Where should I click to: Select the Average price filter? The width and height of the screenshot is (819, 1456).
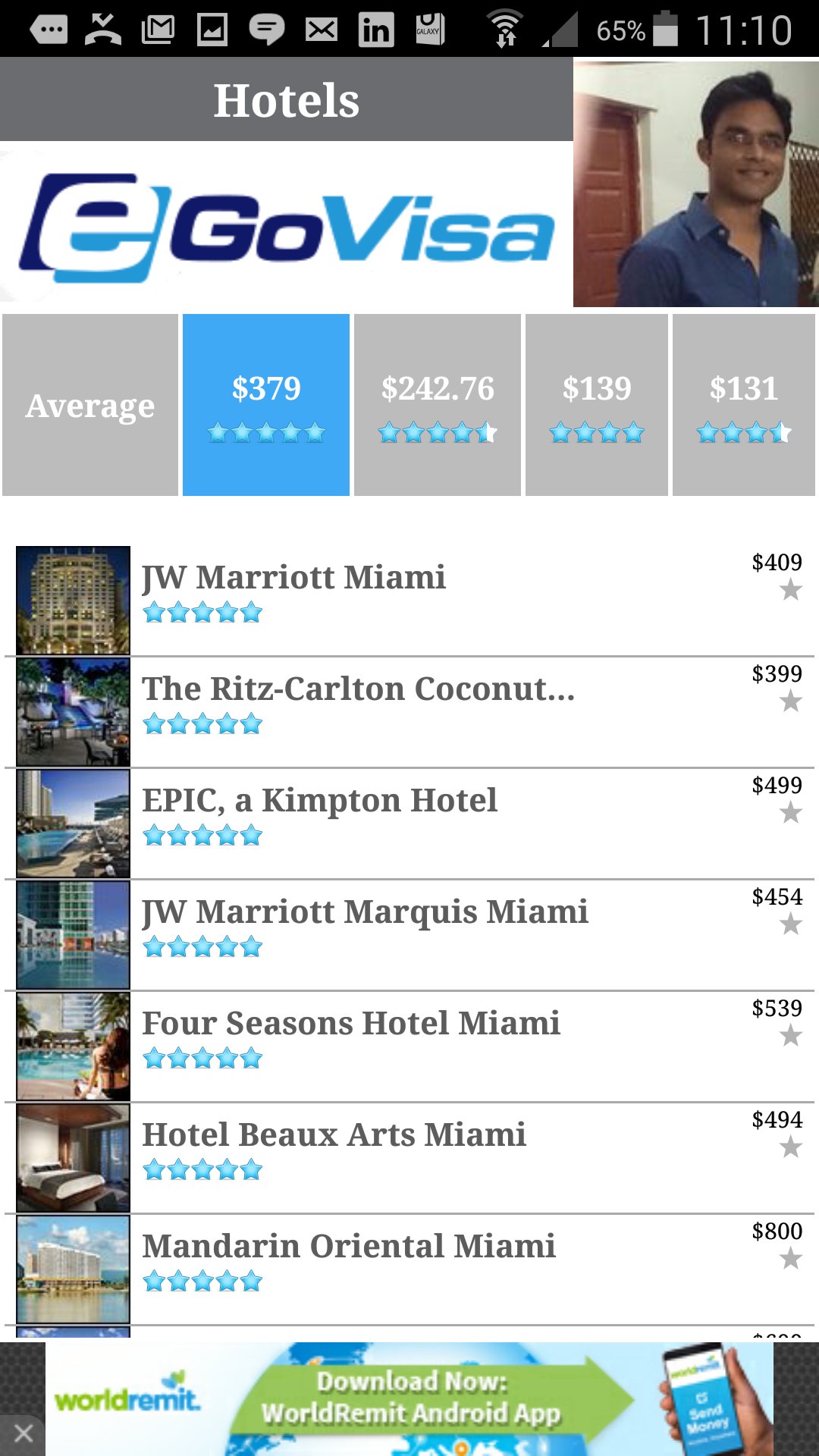click(90, 405)
